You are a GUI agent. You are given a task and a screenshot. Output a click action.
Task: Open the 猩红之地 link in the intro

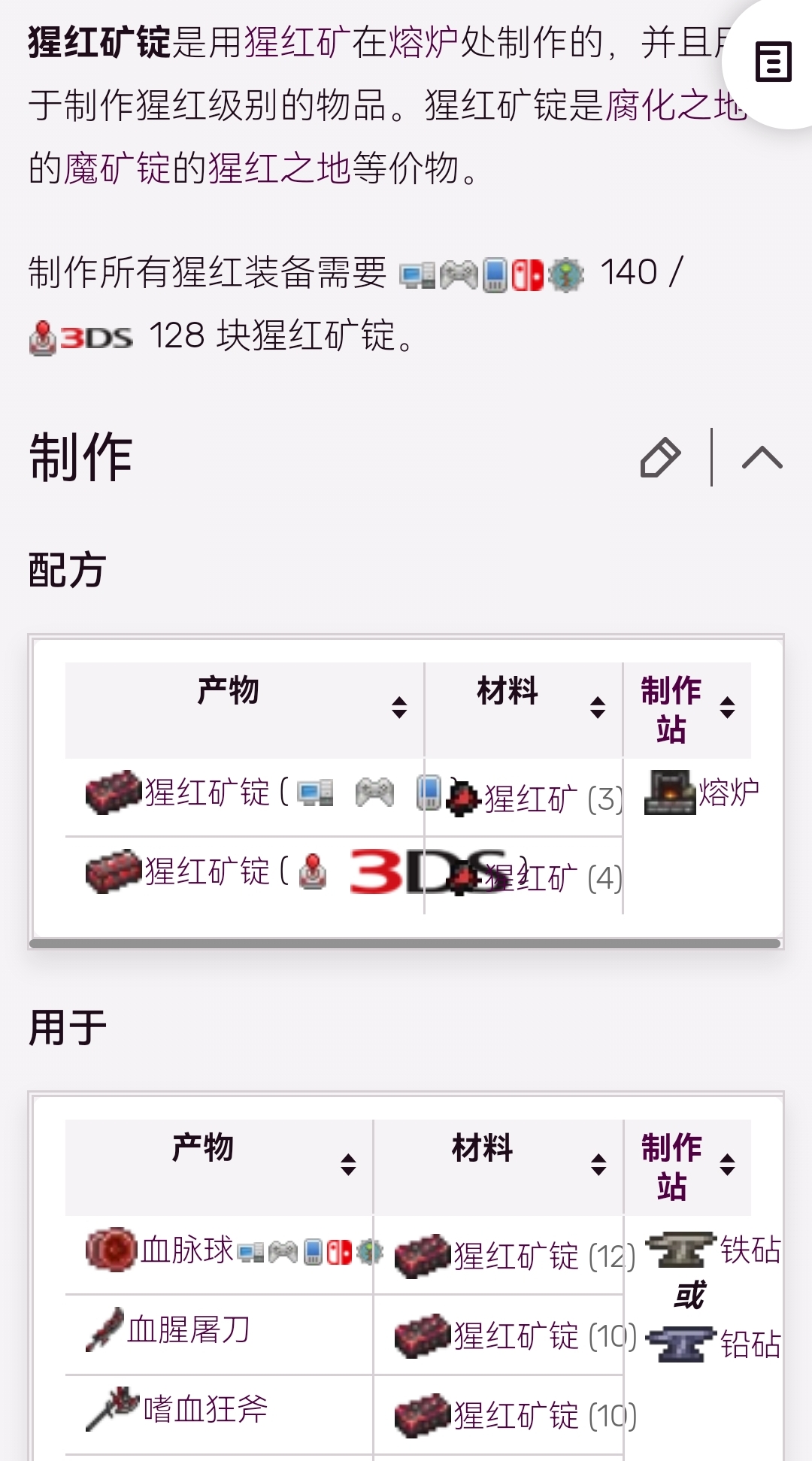click(x=279, y=168)
